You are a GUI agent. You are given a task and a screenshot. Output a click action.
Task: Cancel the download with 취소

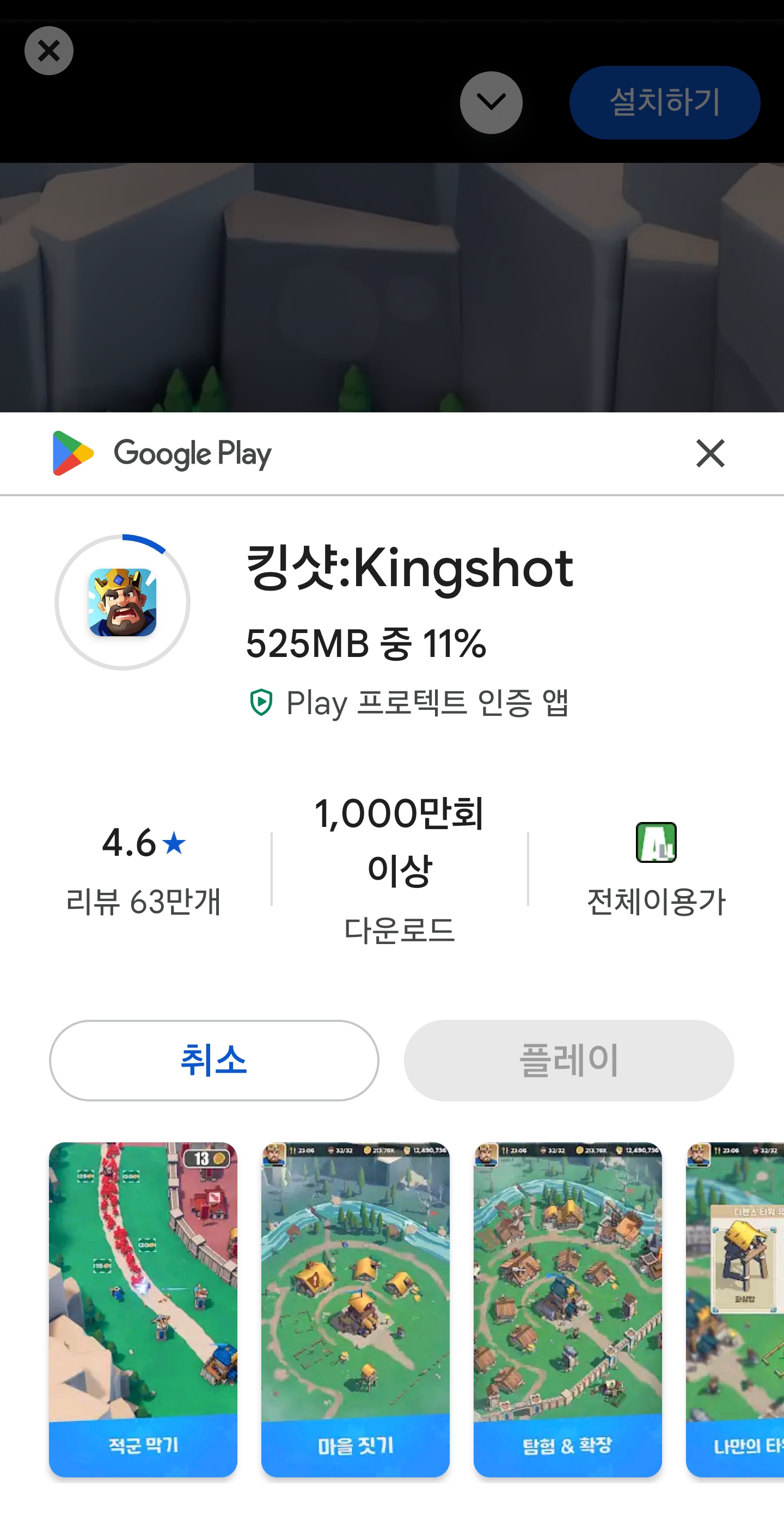(x=214, y=1060)
